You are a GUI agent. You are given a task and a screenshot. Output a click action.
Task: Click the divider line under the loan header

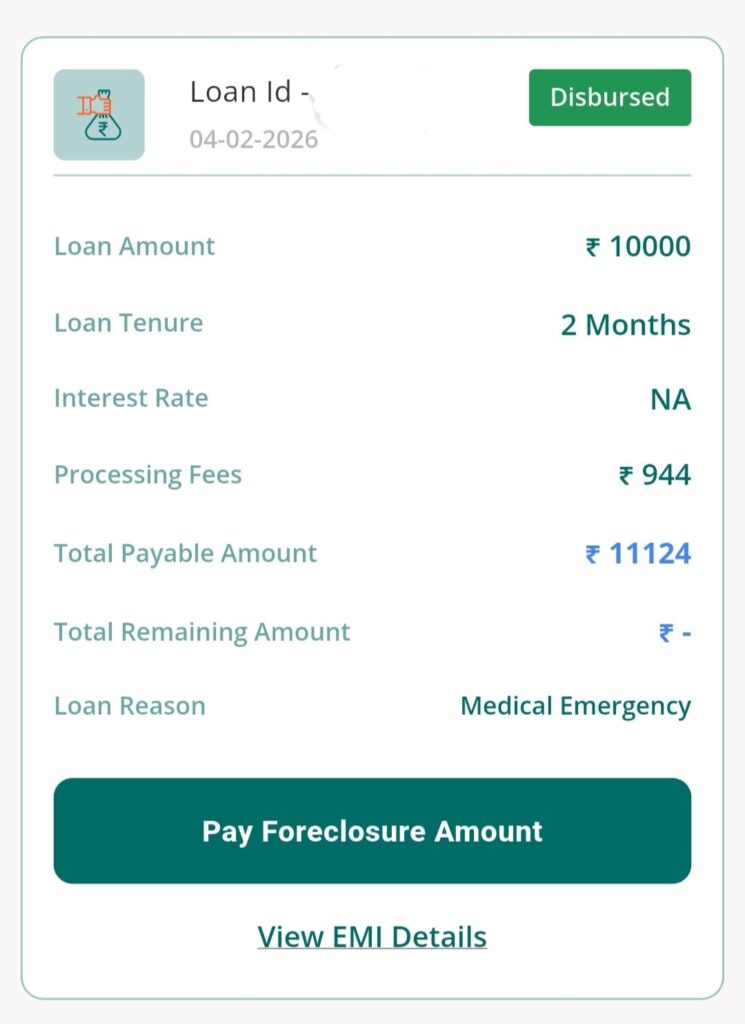point(372,176)
